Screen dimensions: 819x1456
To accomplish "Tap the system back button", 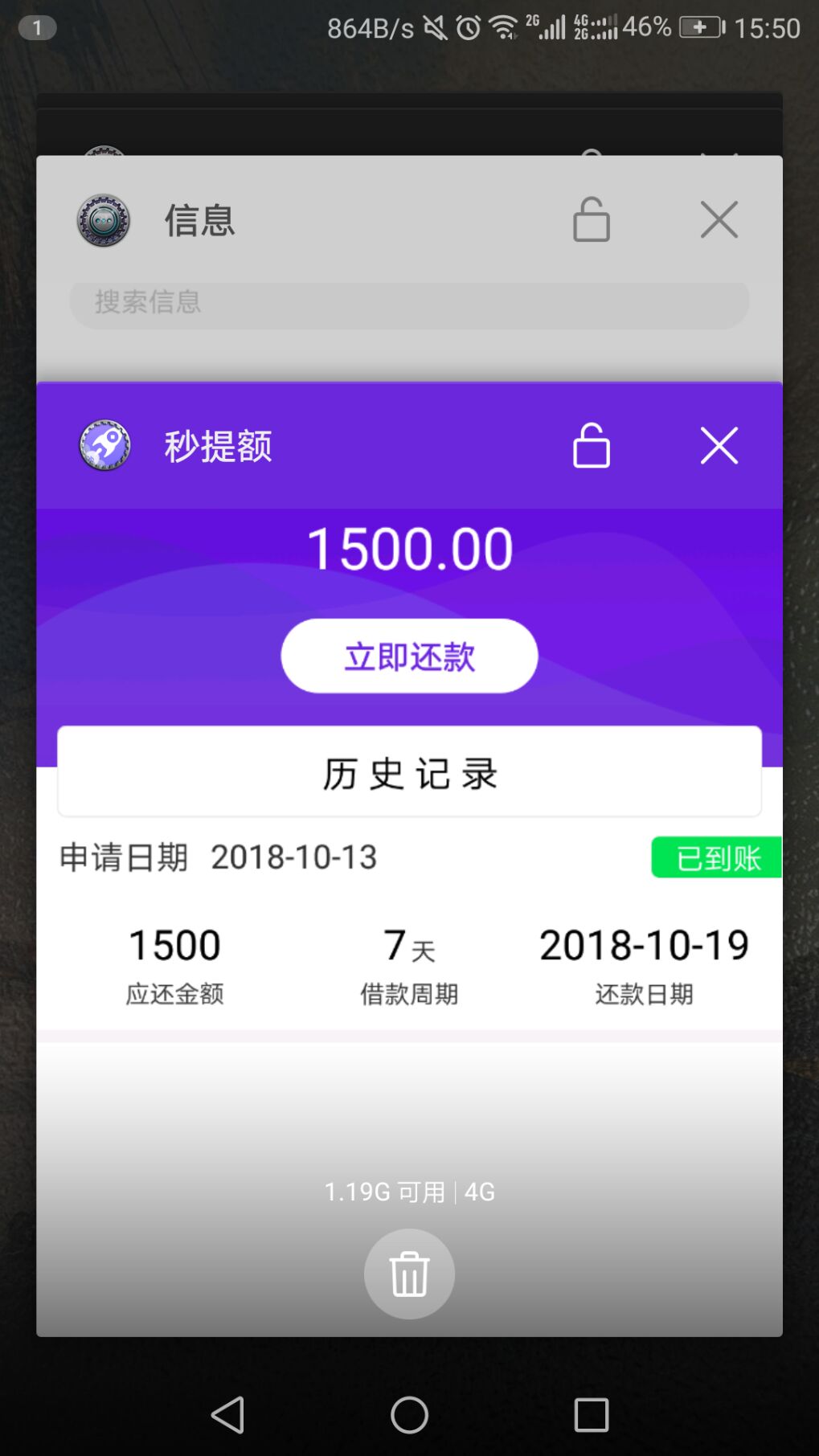I will click(227, 1414).
